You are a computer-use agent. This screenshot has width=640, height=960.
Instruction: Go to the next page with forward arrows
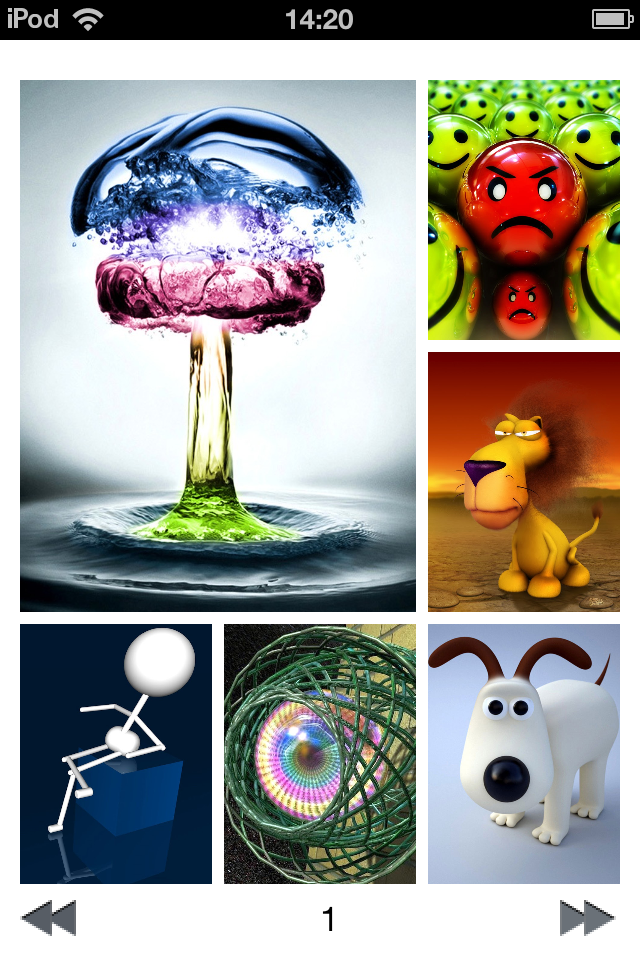587,917
